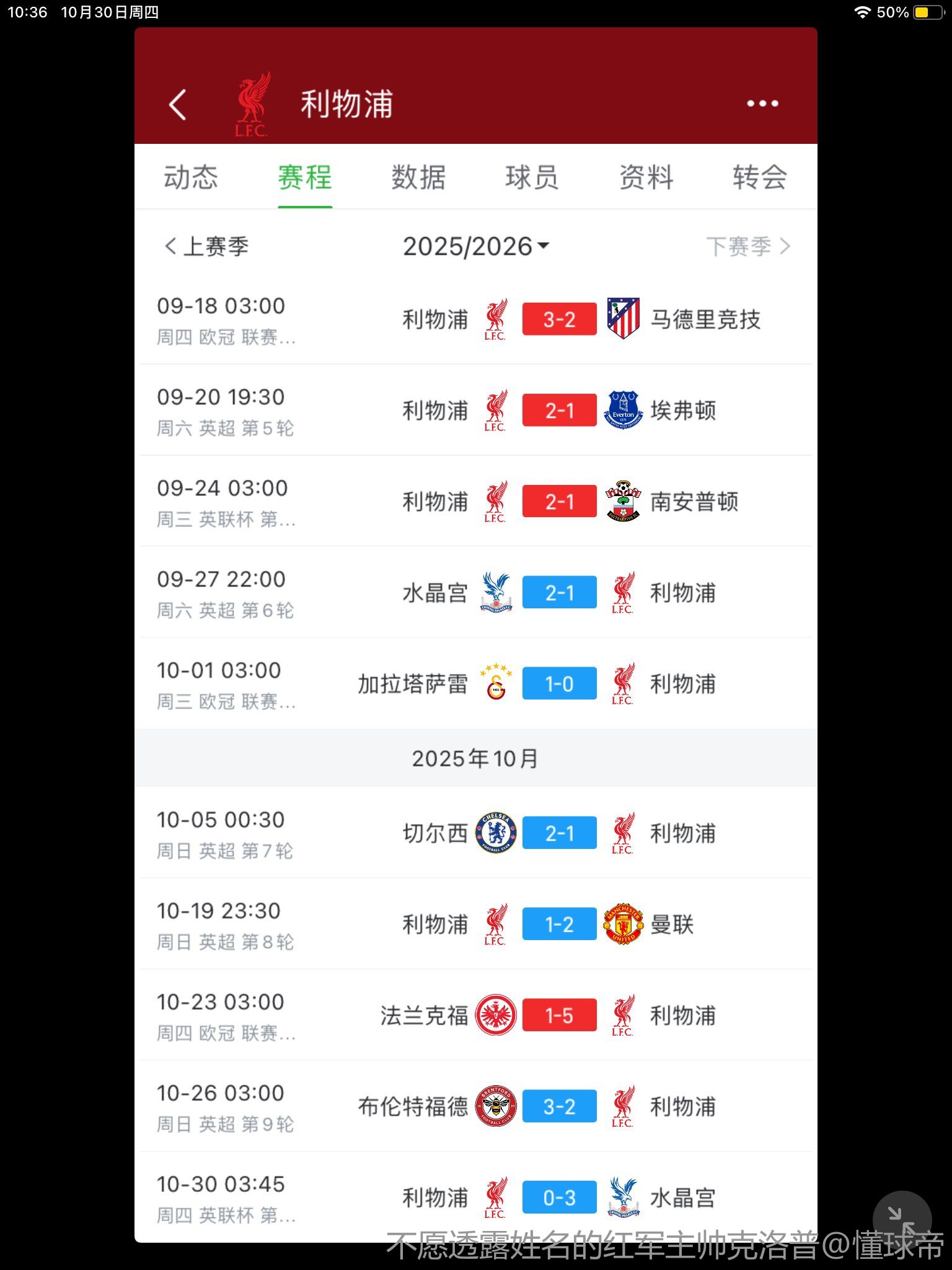Tap the floating shrink arrow button
Screen dimensions: 952x1270
coord(901,1219)
